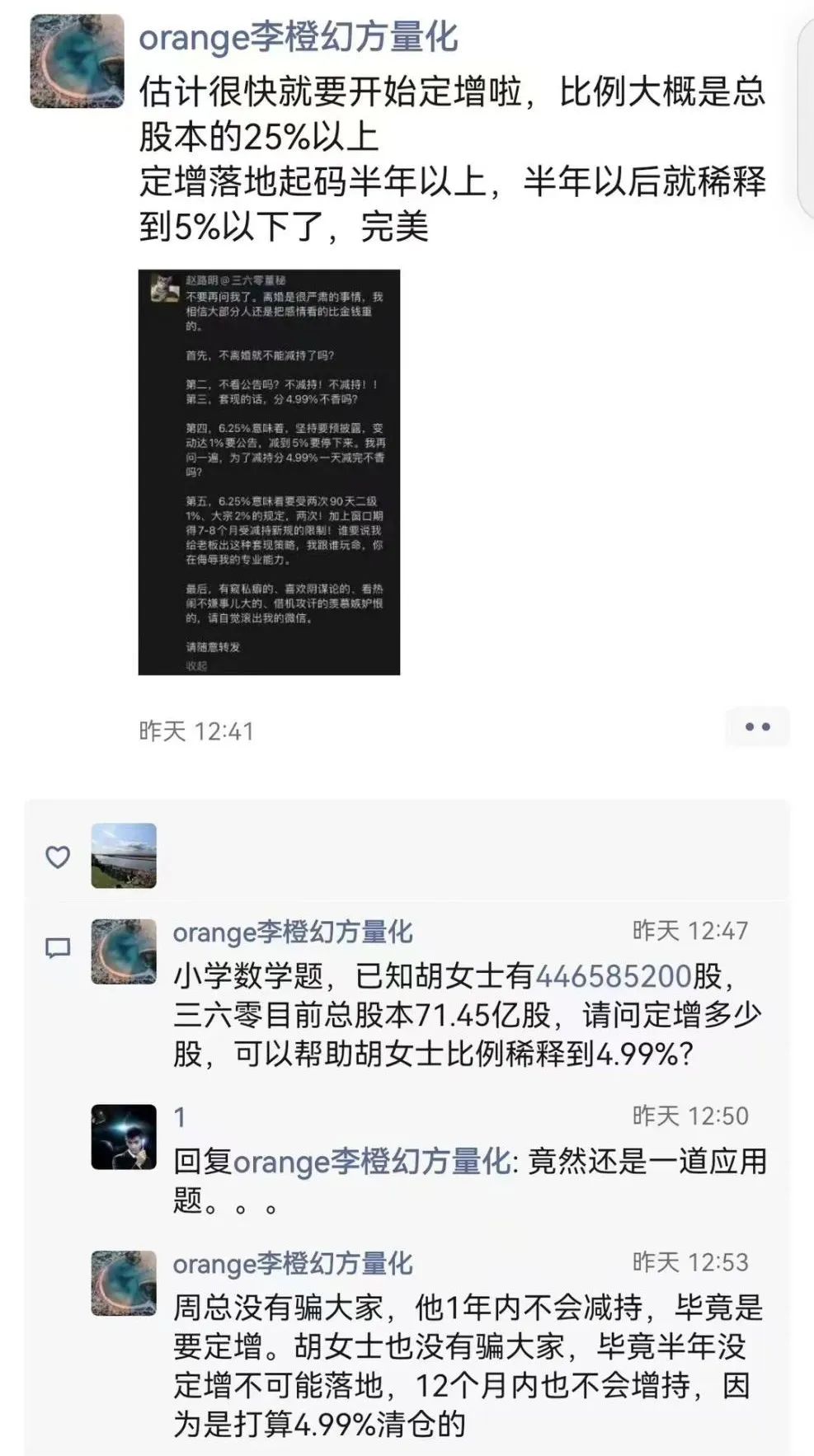This screenshot has height=1456, width=814.
Task: Open orange李橙幻方量化 mention in the 12:50 reply
Action: 372,1162
